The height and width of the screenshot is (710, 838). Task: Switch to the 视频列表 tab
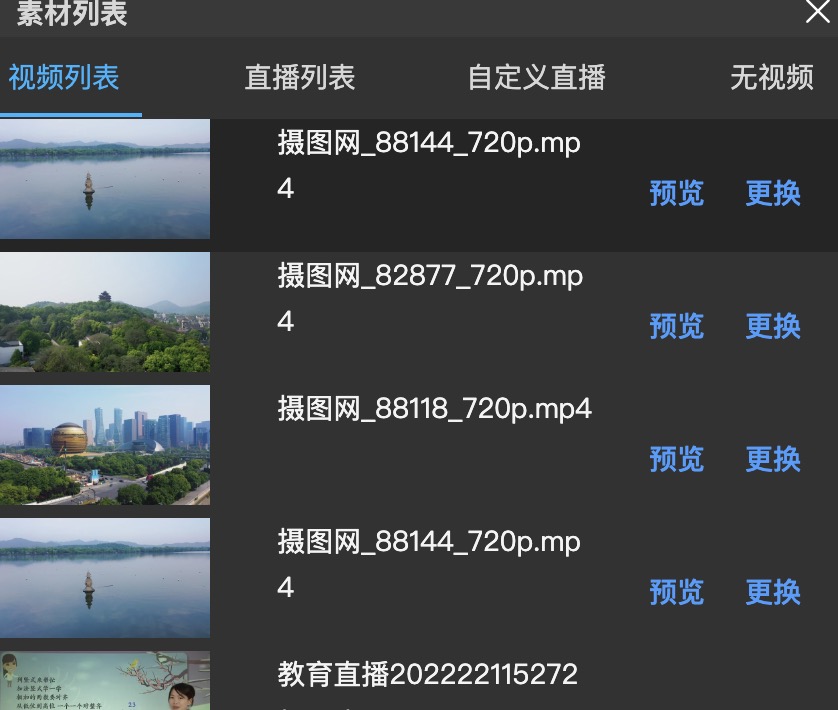pos(64,78)
